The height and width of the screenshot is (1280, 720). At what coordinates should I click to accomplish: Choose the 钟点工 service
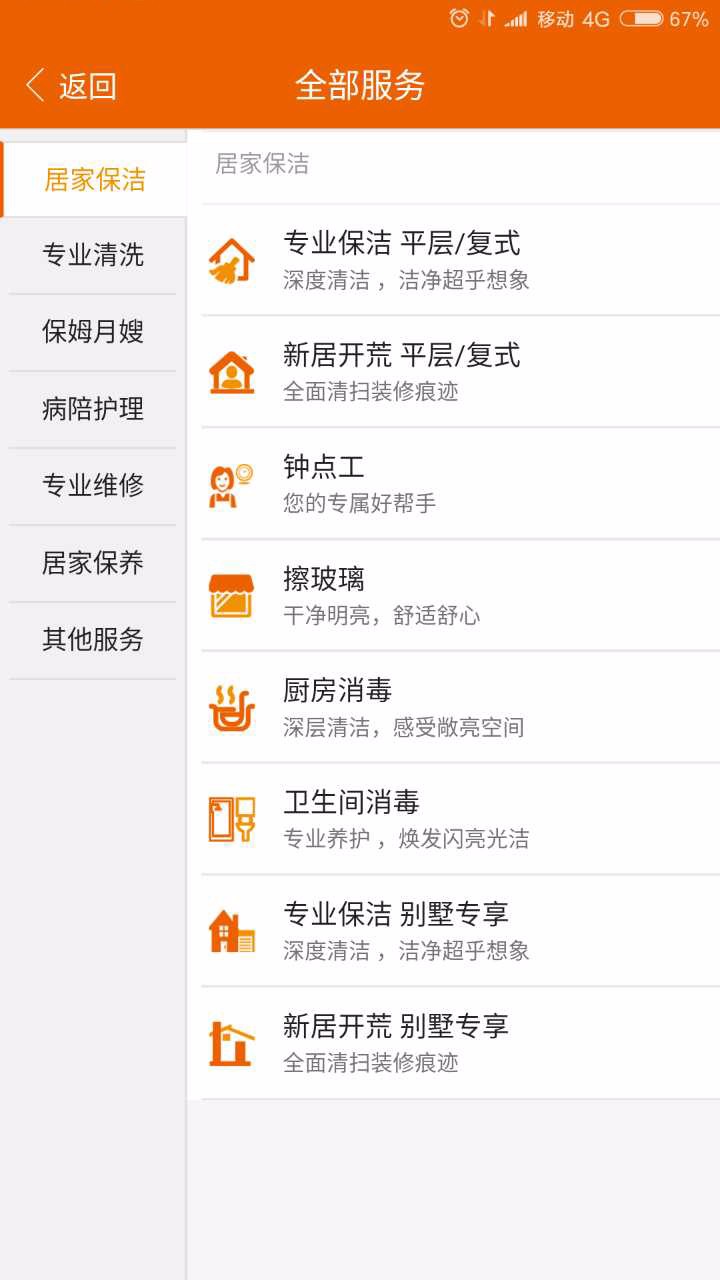461,484
